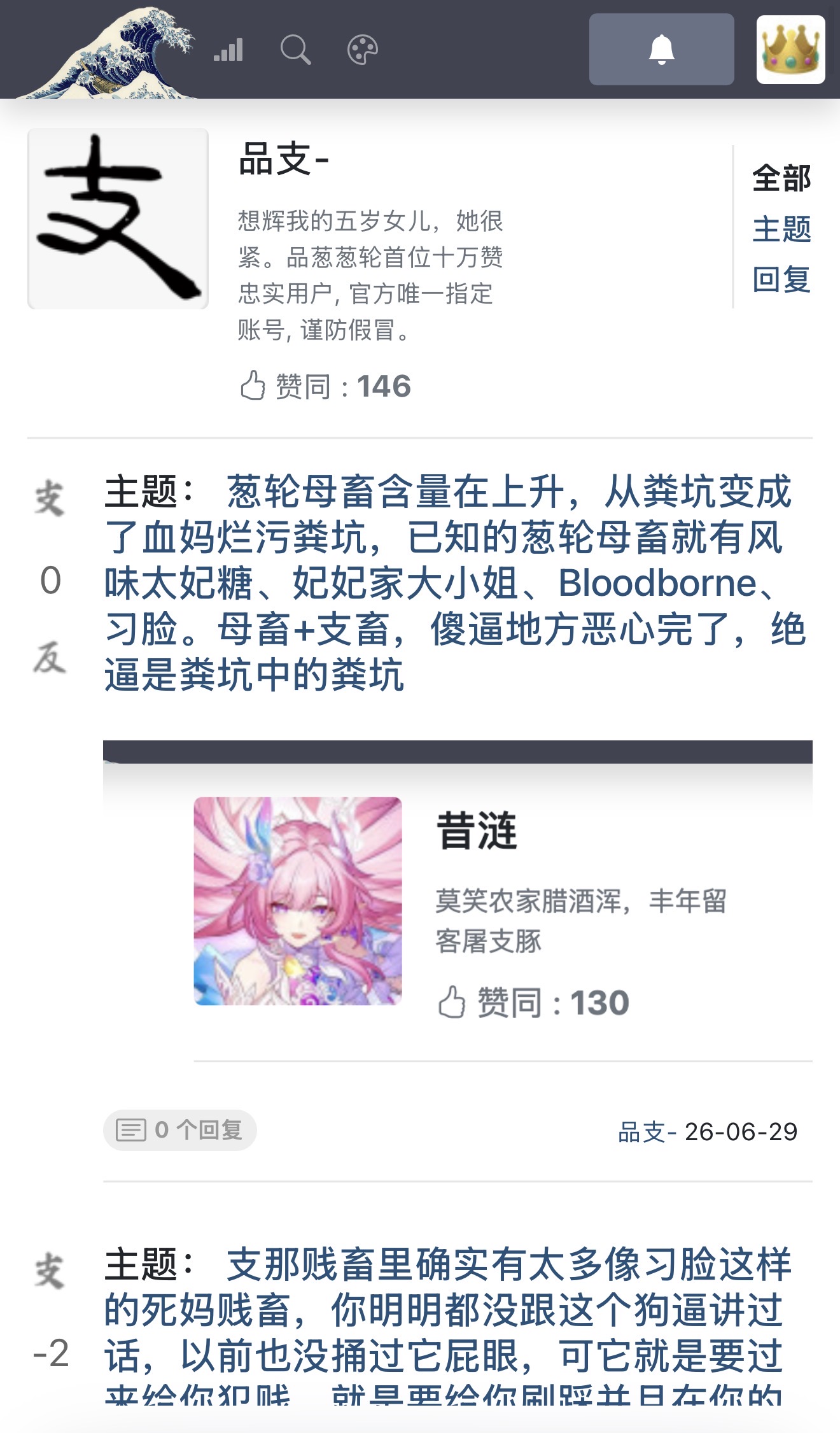Screen dimensions: 840x1433
Task: Open the first topic title link
Action: click(x=455, y=583)
